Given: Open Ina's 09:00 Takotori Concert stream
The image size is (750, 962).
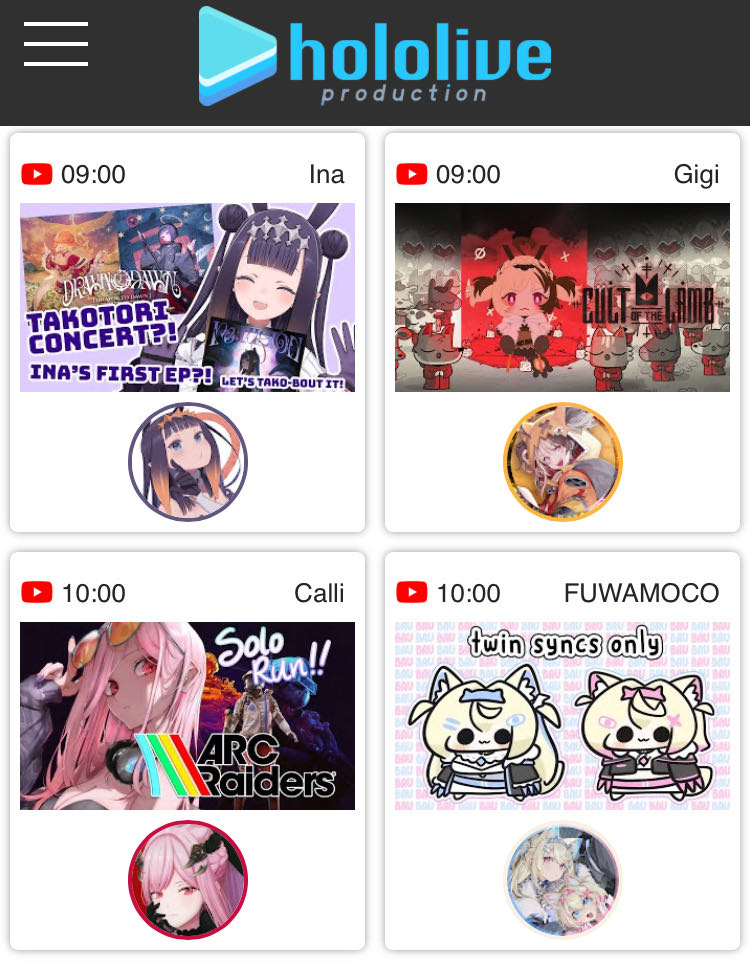Looking at the screenshot, I should coord(187,297).
